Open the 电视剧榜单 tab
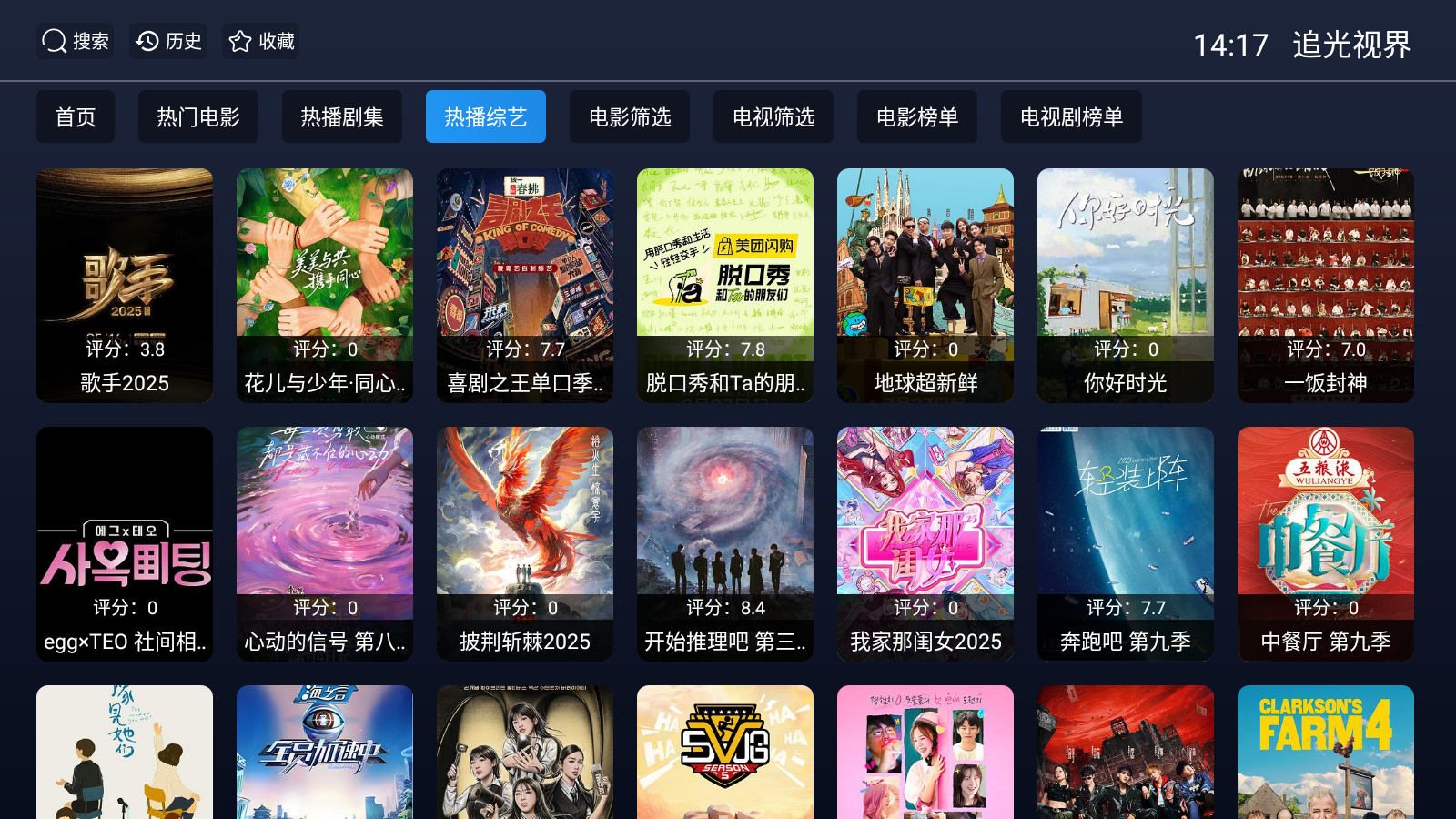The height and width of the screenshot is (819, 1456). pos(1071,116)
